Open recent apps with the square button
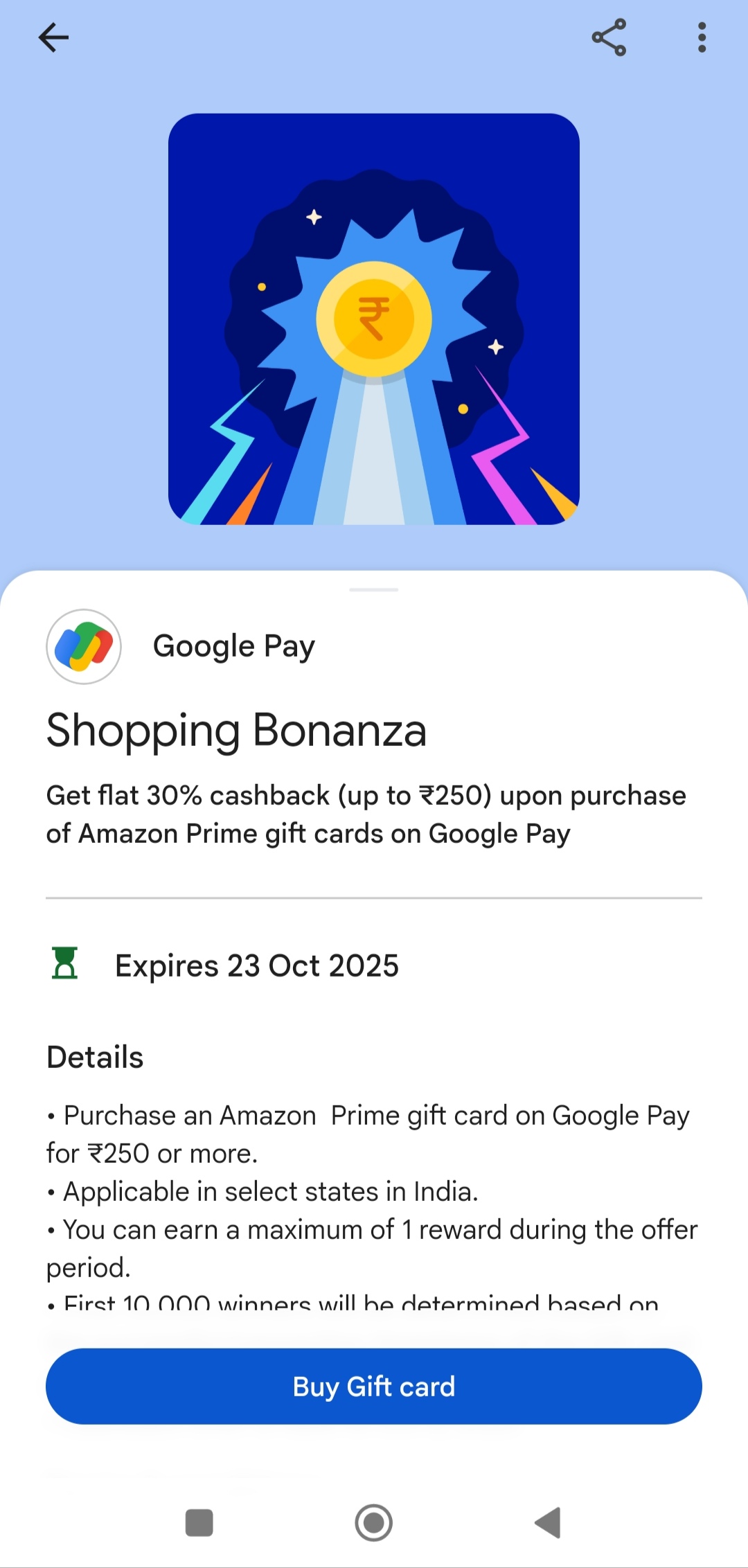This screenshot has height=1568, width=748. point(199,1523)
